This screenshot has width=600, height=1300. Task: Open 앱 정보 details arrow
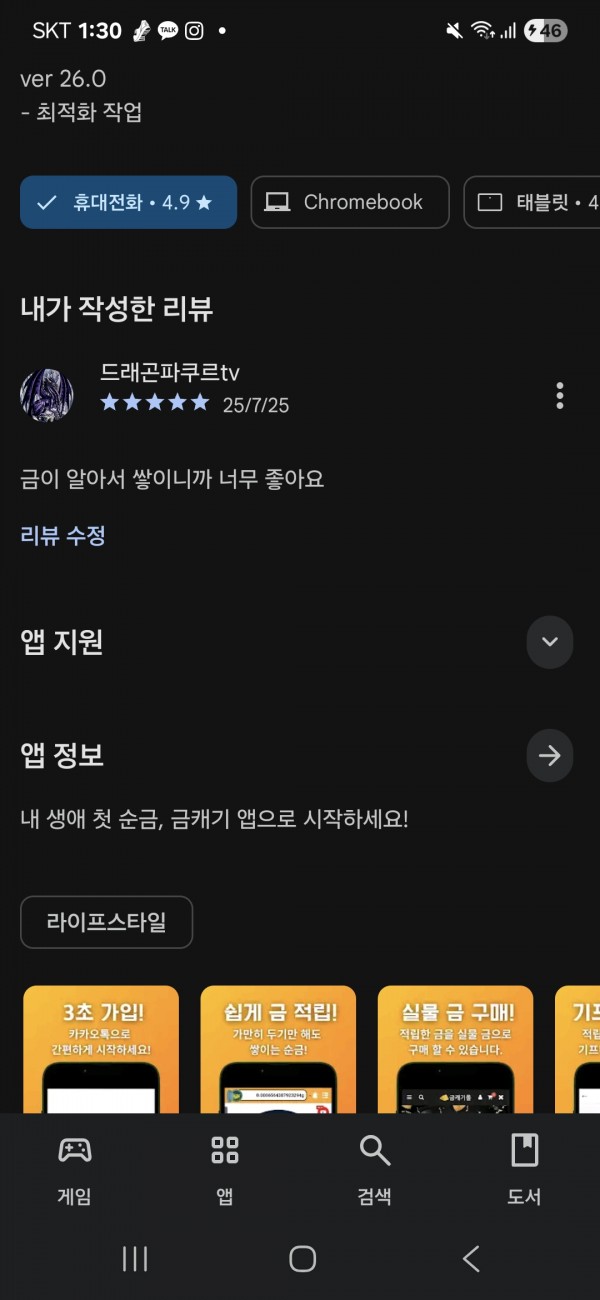tap(550, 756)
